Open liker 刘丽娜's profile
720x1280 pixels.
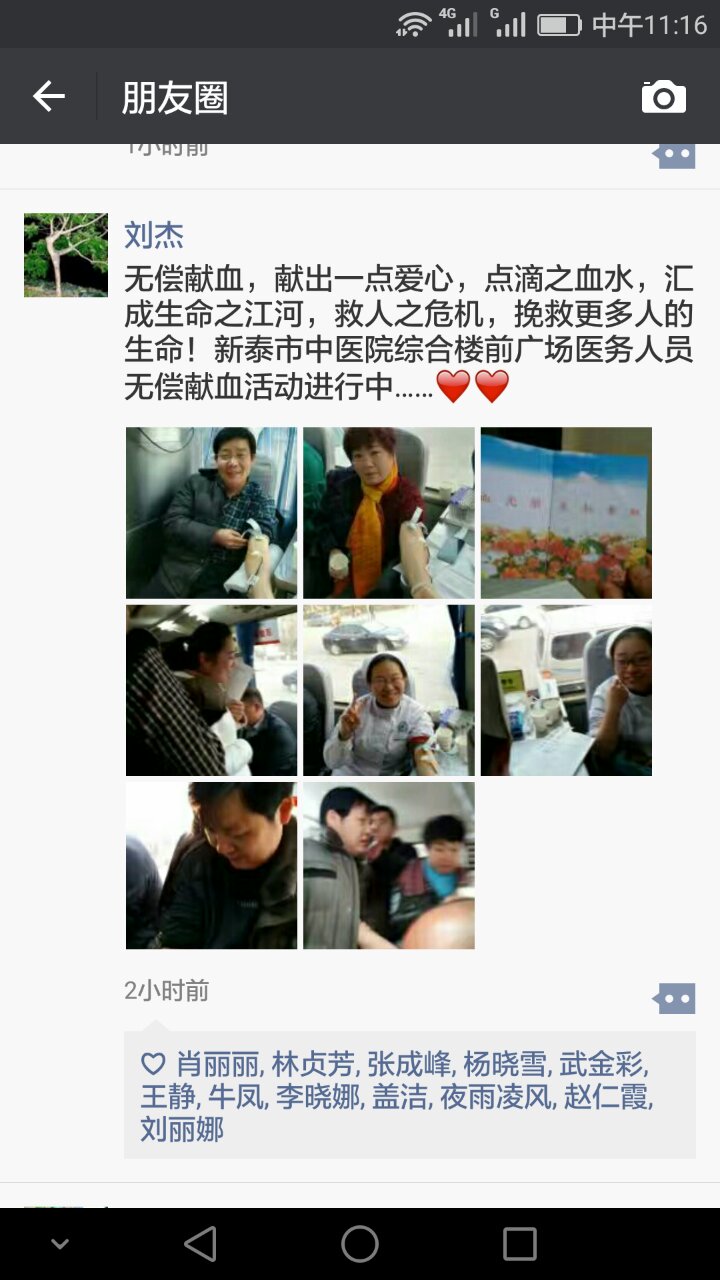(x=182, y=1130)
